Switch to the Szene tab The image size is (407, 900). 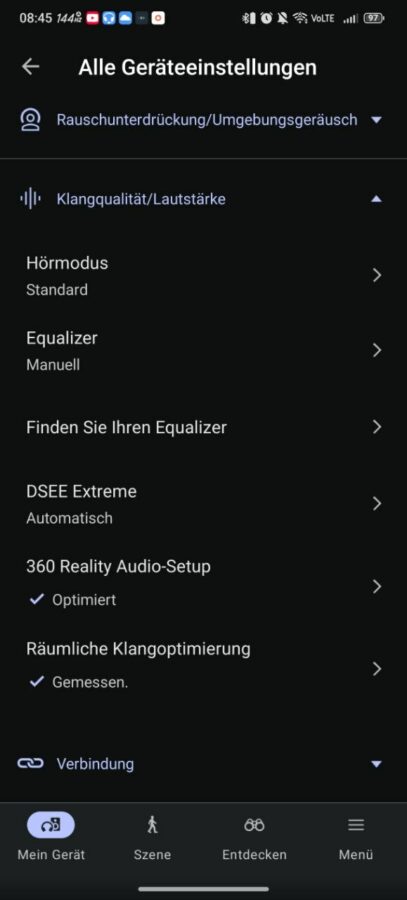click(152, 836)
